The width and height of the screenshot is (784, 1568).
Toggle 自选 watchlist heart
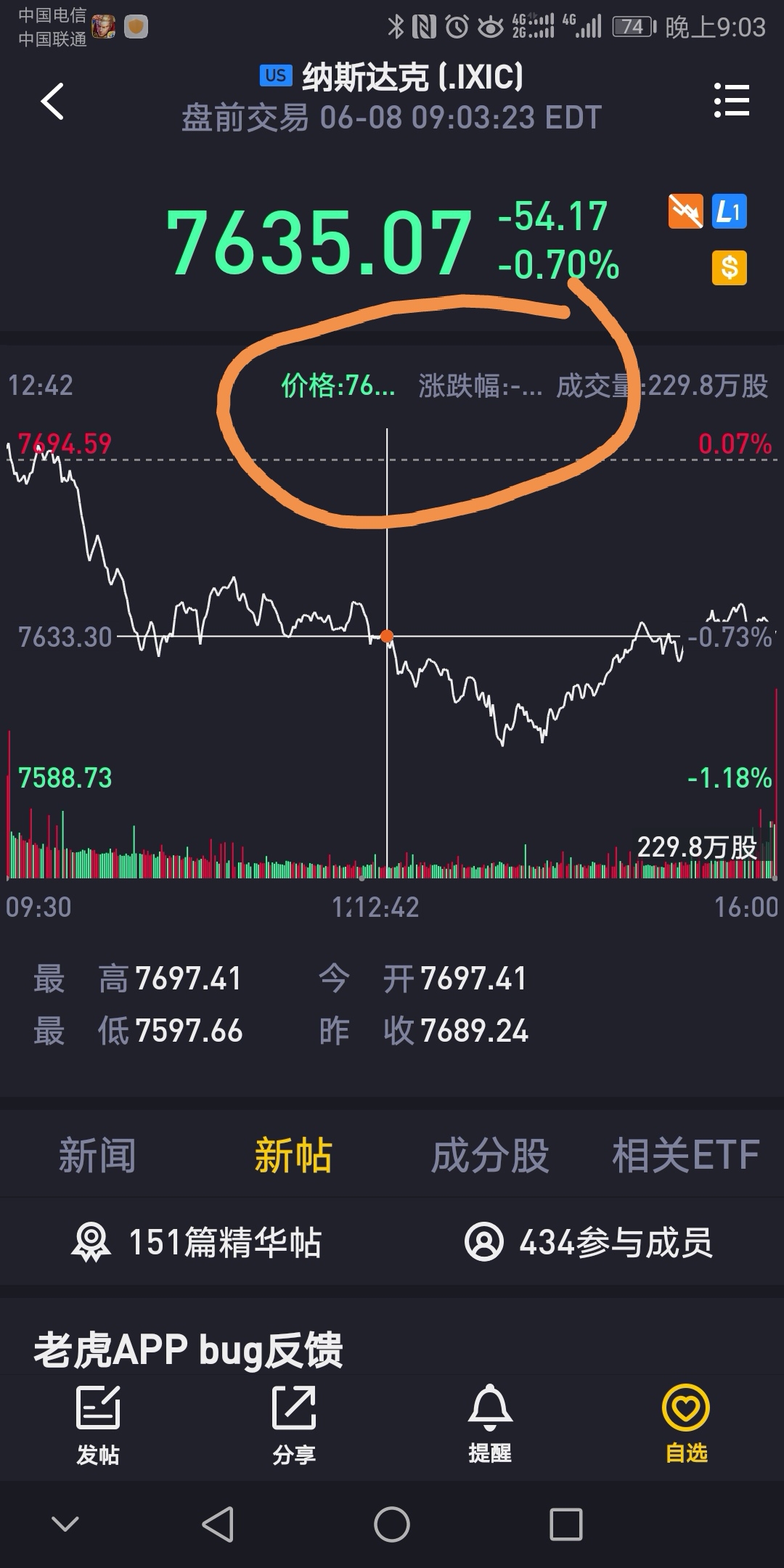[x=686, y=1424]
